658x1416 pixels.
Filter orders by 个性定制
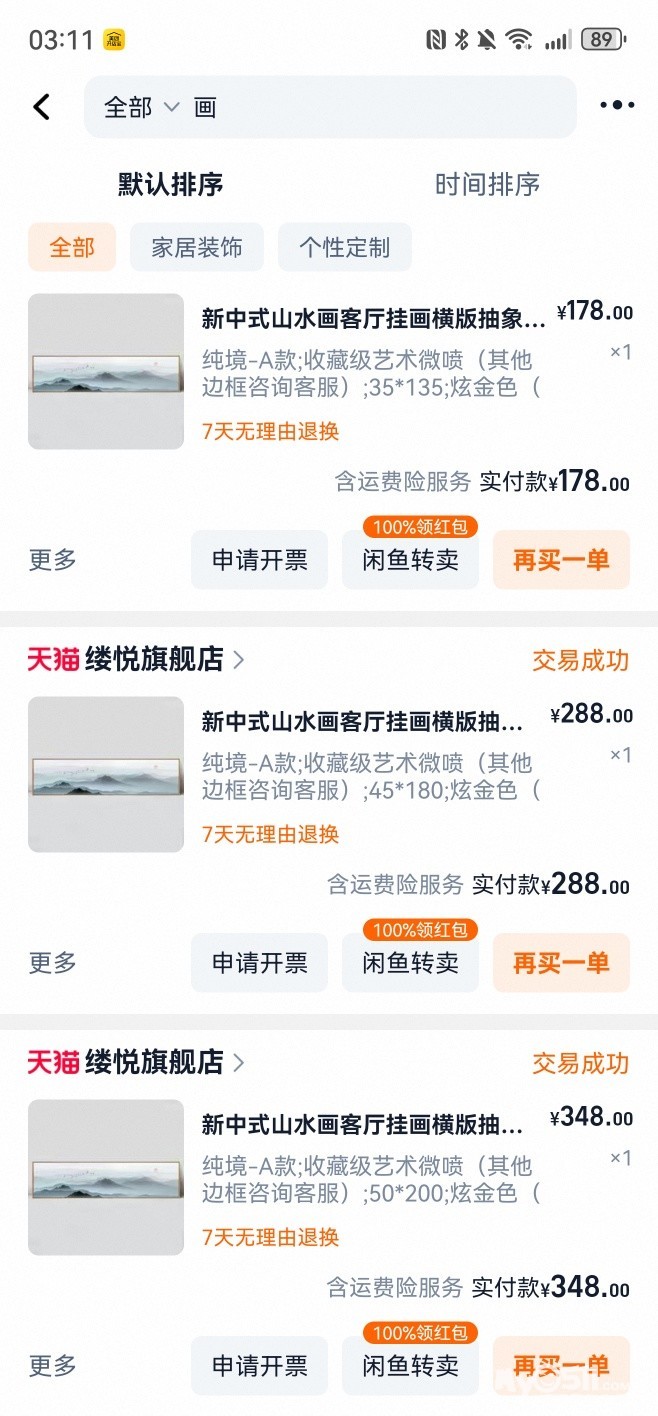[345, 247]
